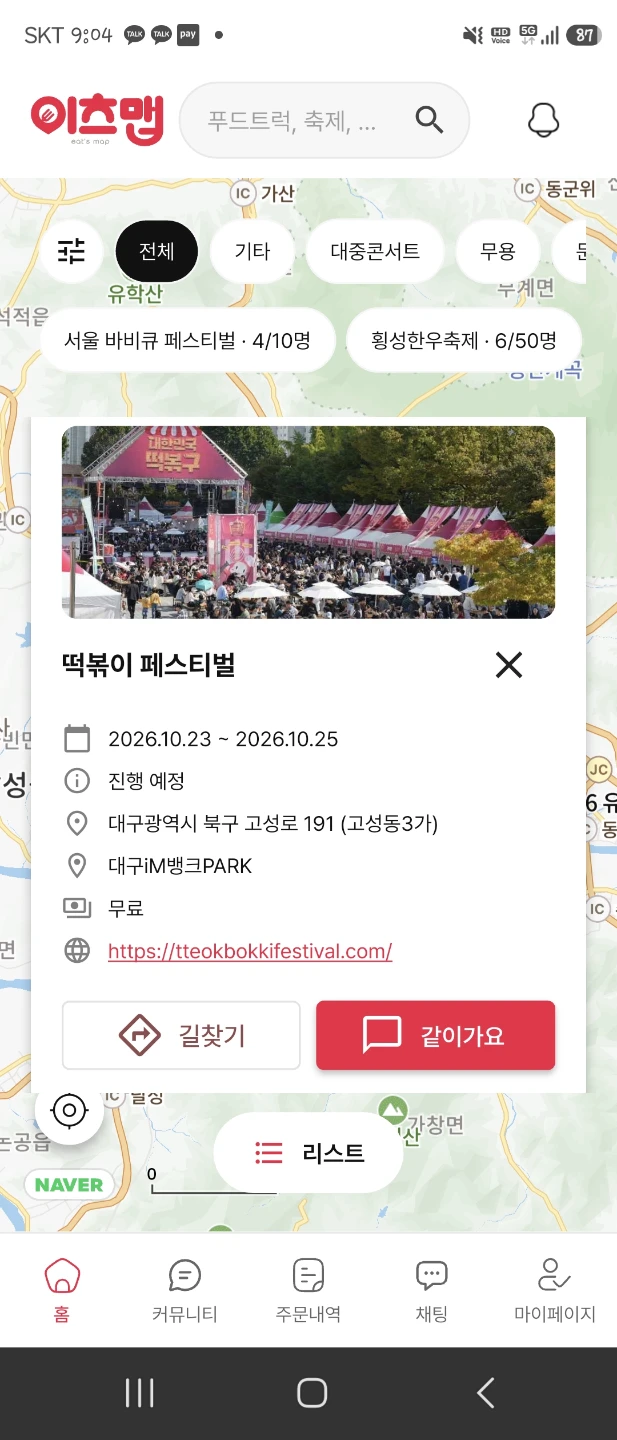Open the 서울 바비큐 페스티벌 group chip
Screen dimensions: 617x1440
pos(187,340)
